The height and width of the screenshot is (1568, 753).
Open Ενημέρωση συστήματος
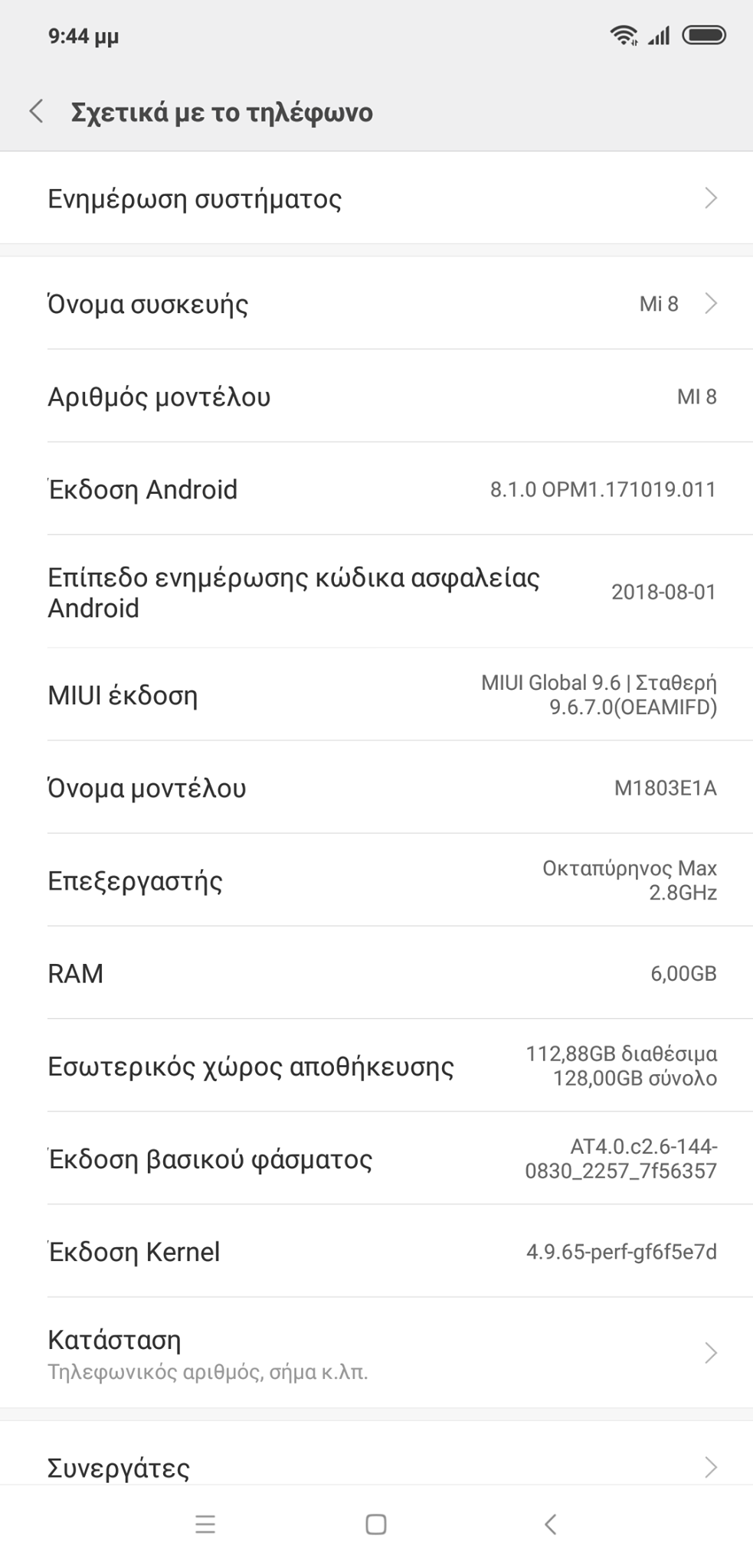(376, 199)
